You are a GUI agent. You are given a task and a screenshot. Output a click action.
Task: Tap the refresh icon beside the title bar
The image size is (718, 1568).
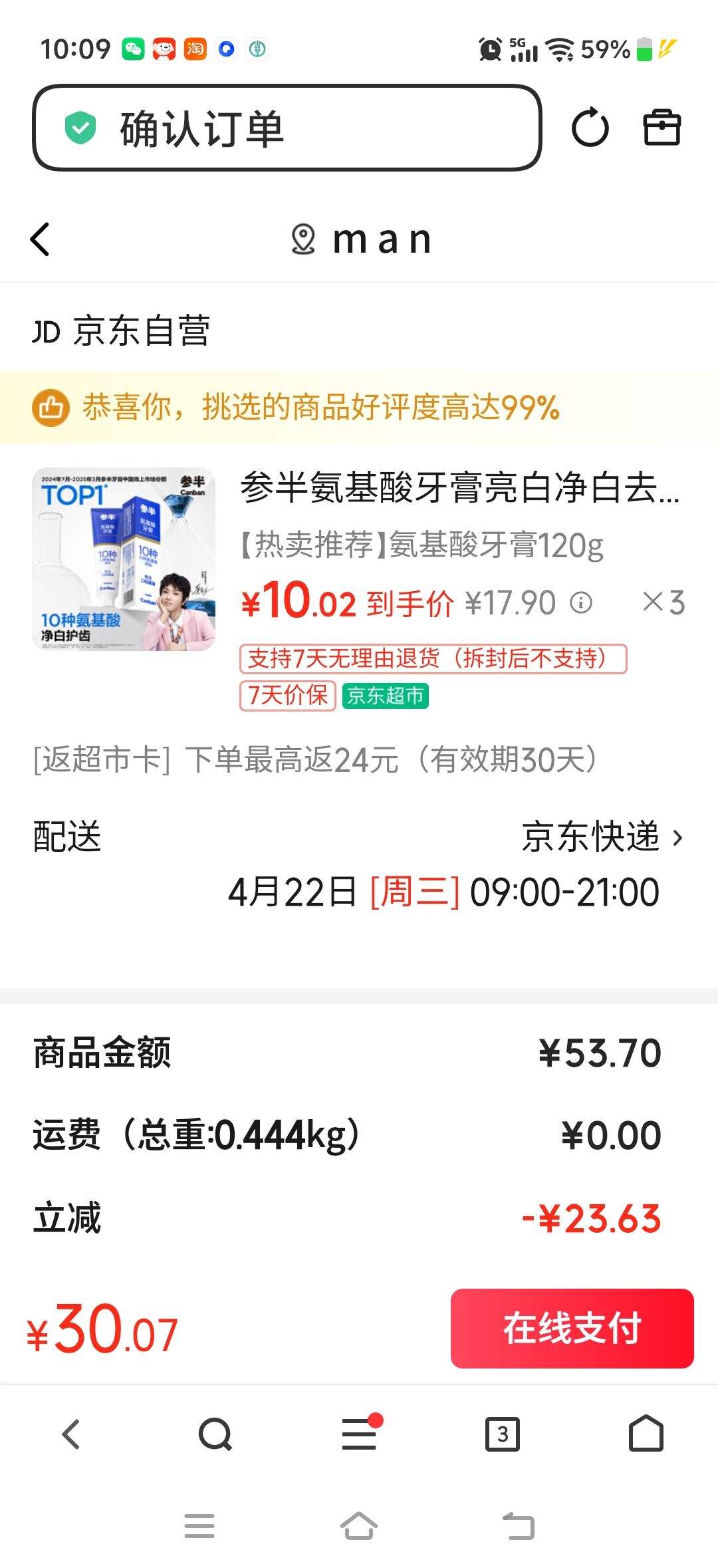(x=590, y=128)
